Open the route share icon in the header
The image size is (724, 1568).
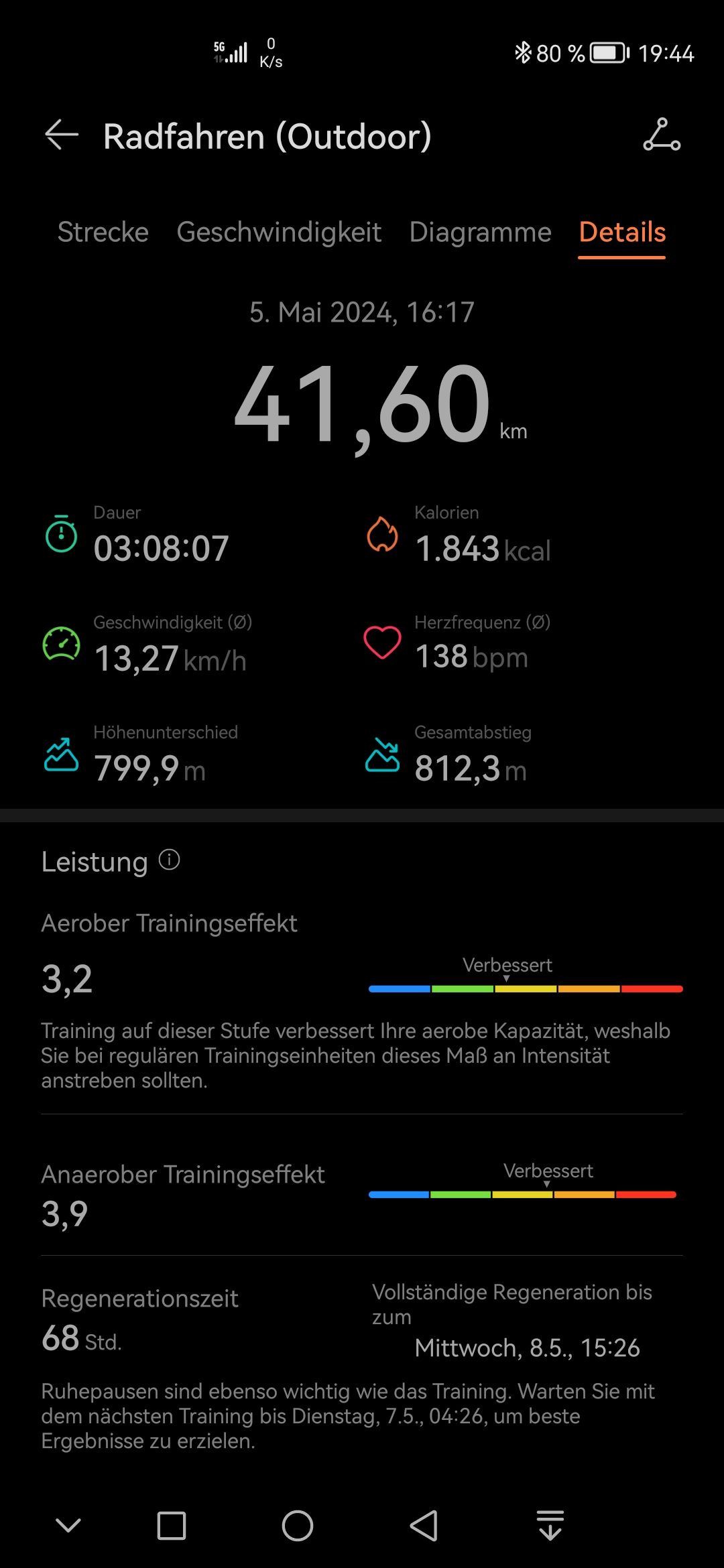pyautogui.click(x=662, y=135)
